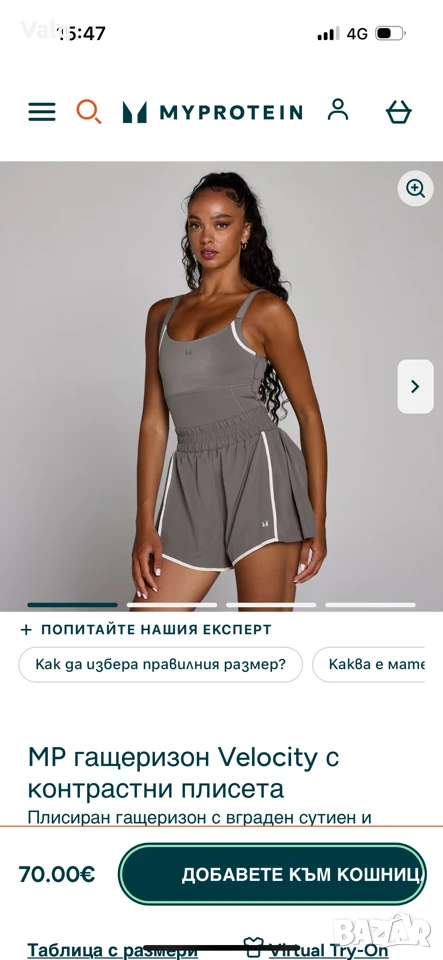Expand Попитайте нашия експерт
The image size is (443, 960).
146,629
